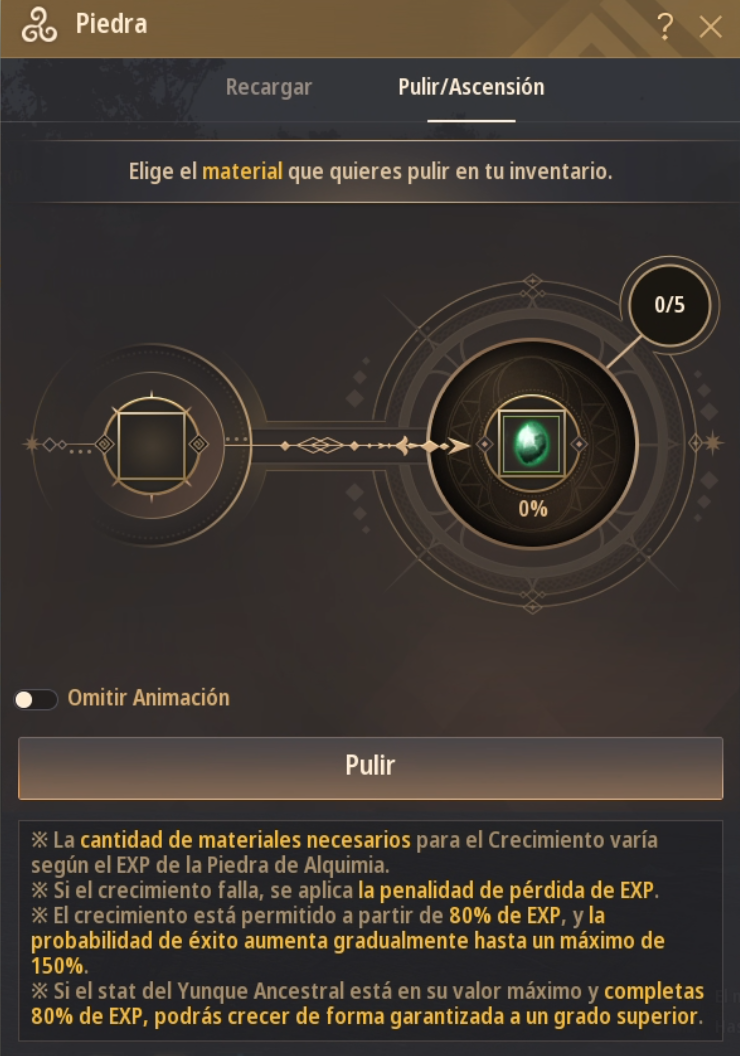
Task: Select the Pulir/Ascensión tab
Action: [x=471, y=87]
